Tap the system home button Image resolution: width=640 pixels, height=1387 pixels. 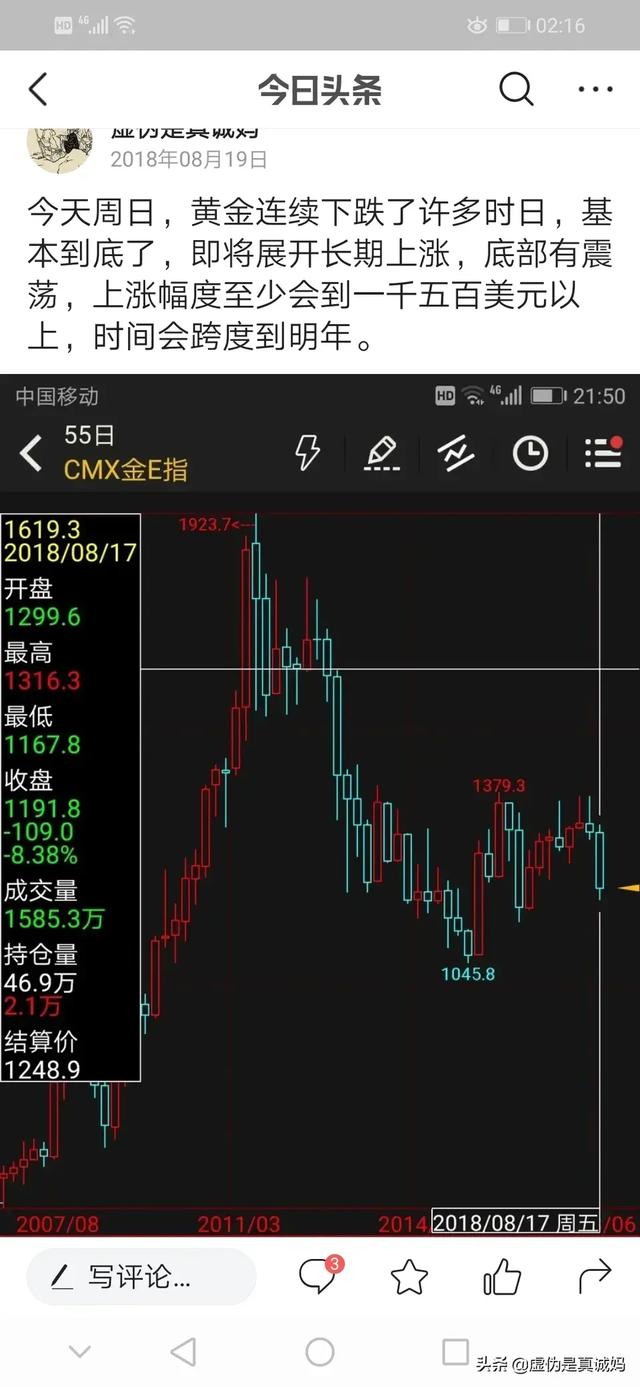coord(320,1353)
